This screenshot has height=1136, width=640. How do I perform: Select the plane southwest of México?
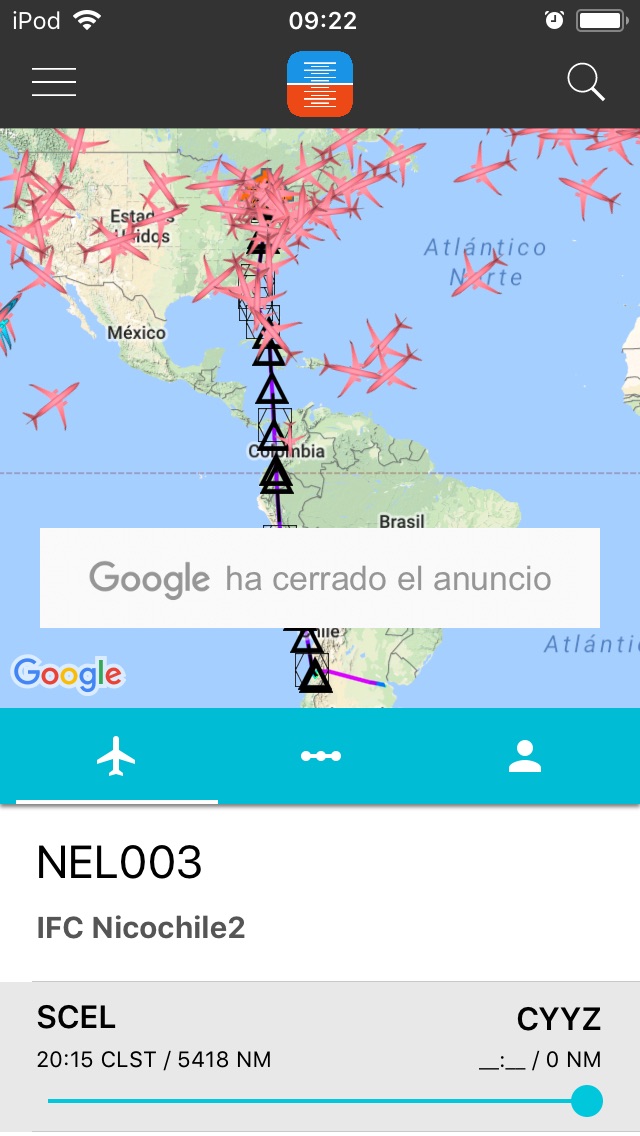coord(52,402)
